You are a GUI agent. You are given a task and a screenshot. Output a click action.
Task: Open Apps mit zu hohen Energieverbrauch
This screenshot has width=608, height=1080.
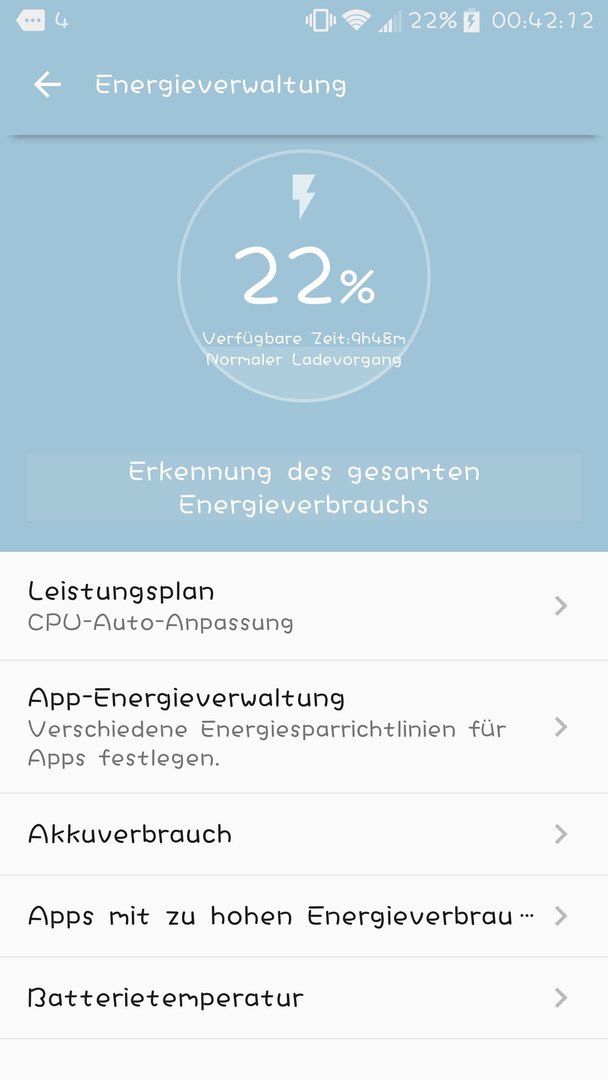coord(304,916)
